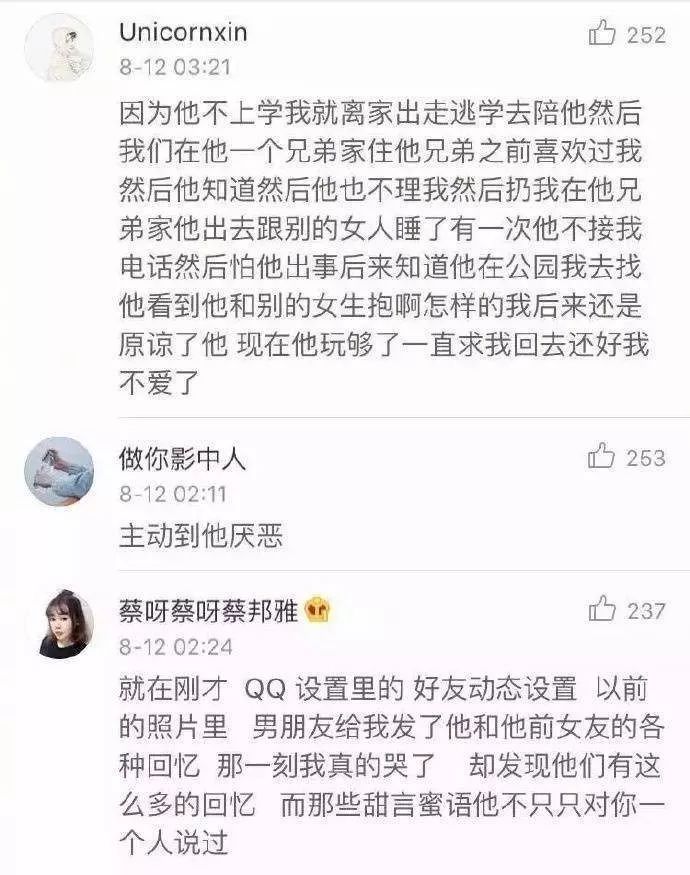Open the avatar of 蔡呀蔡呀蔡邦雅

(x=58, y=622)
